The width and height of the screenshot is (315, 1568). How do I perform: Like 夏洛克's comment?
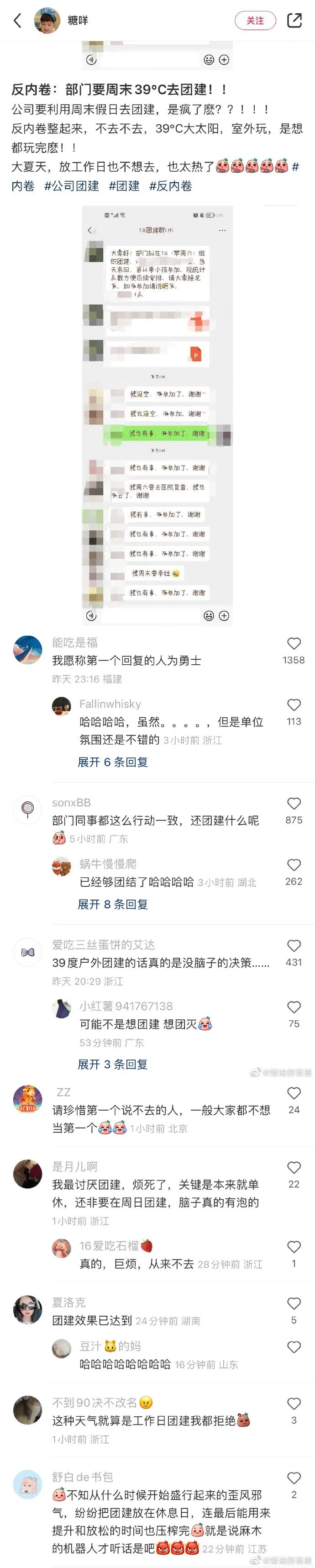point(294,1303)
